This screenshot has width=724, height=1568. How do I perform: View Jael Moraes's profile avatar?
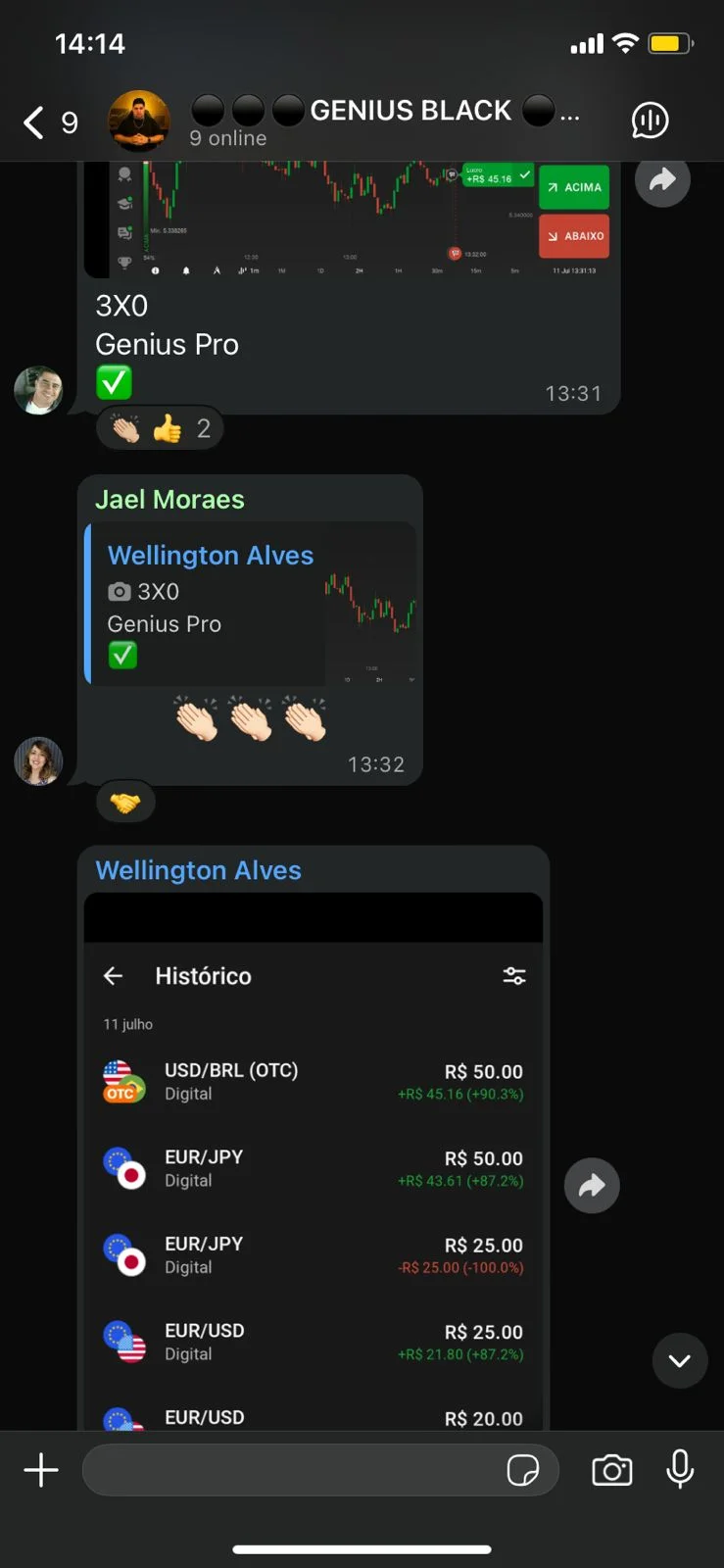[x=38, y=761]
